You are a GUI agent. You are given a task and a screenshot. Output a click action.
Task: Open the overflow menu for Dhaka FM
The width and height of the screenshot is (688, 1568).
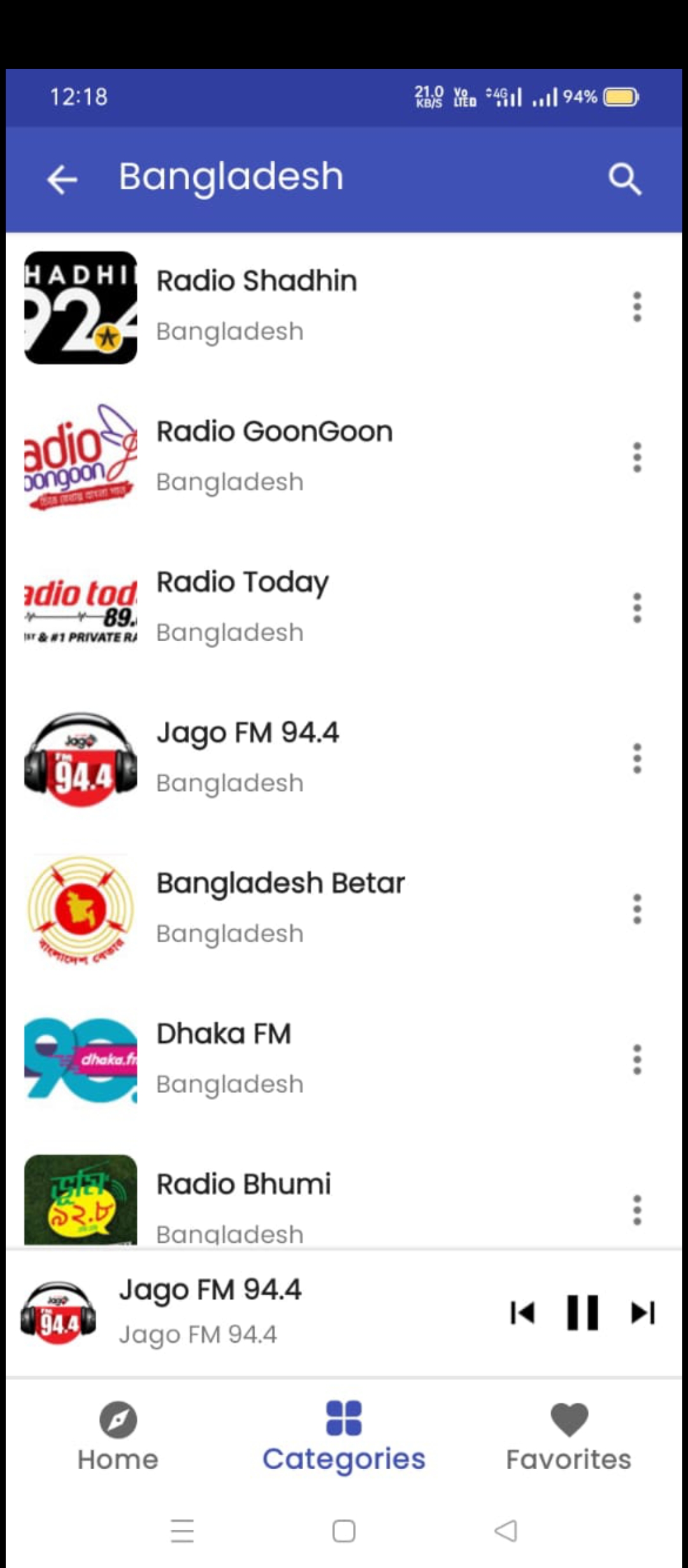(636, 1059)
